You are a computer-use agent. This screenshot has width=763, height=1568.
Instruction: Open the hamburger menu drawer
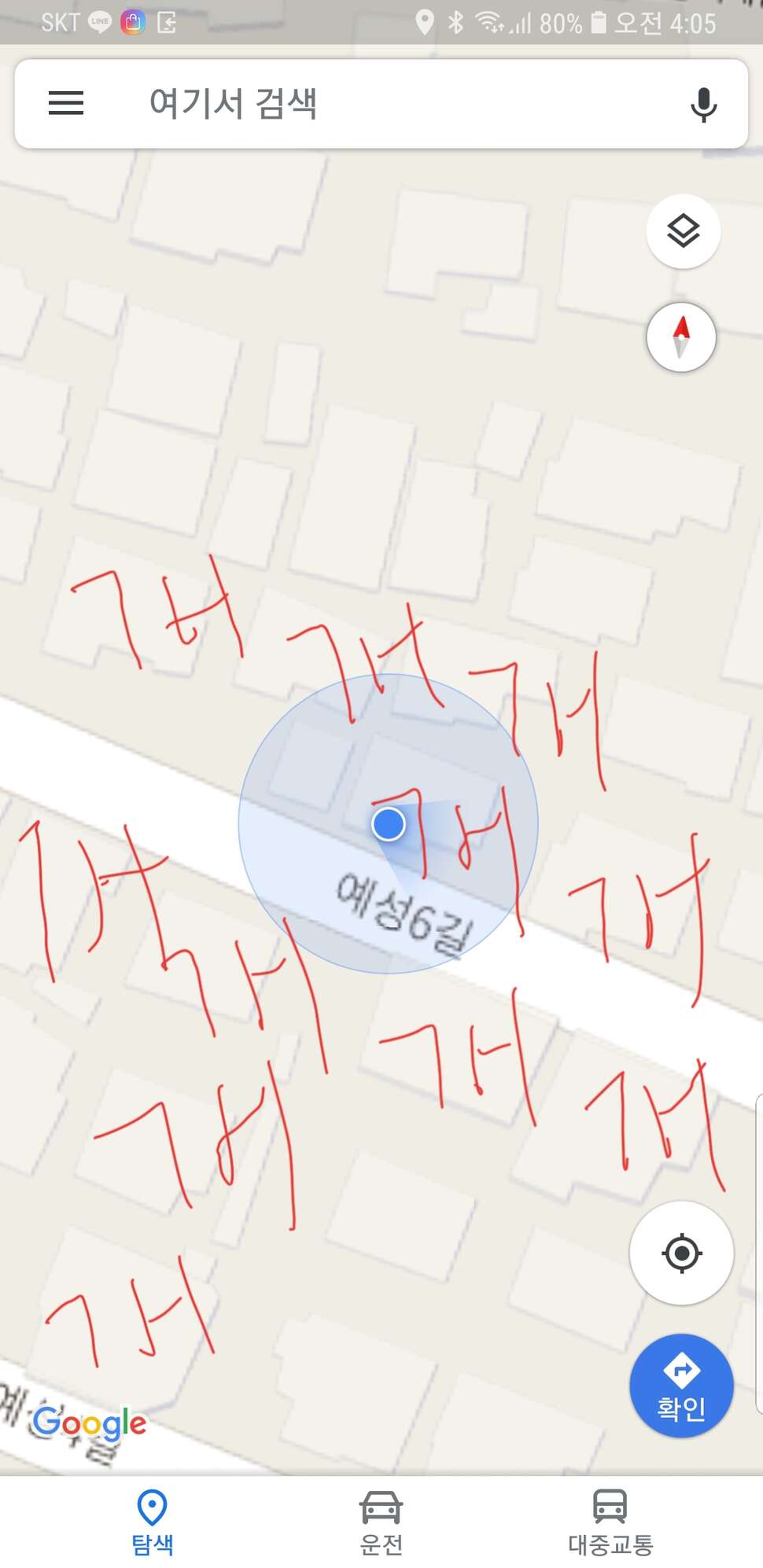66,103
